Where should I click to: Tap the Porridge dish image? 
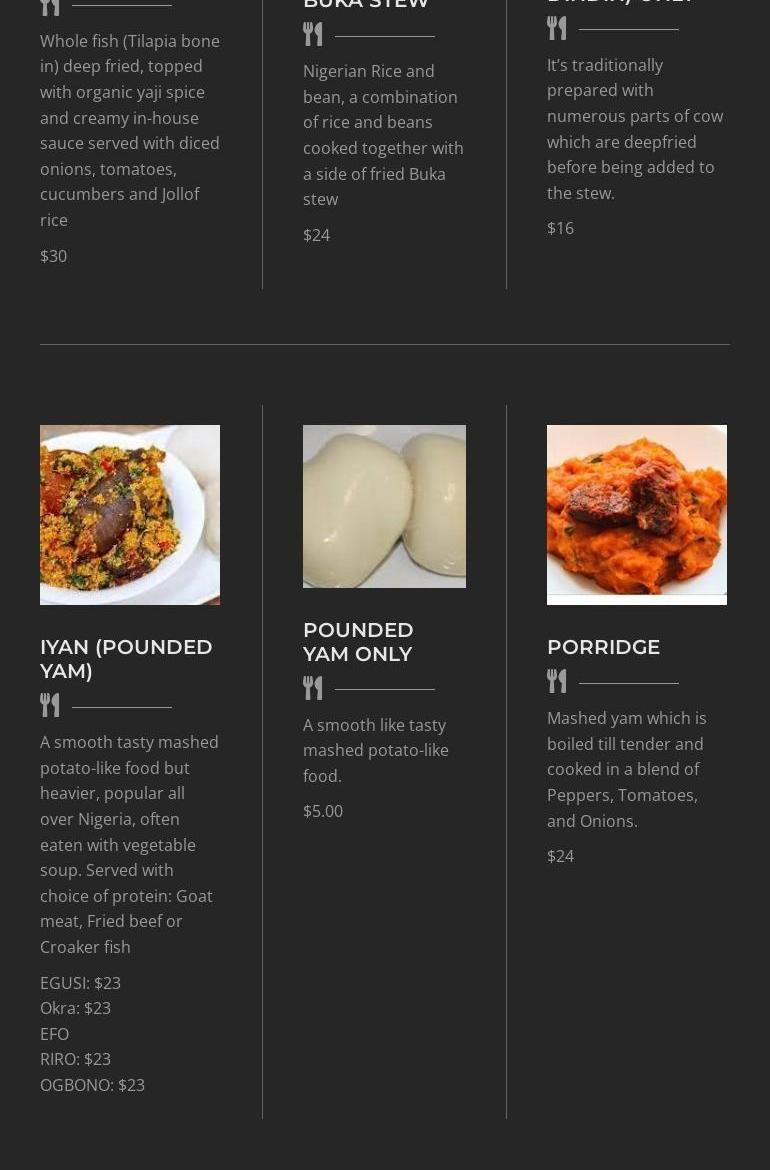click(636, 514)
